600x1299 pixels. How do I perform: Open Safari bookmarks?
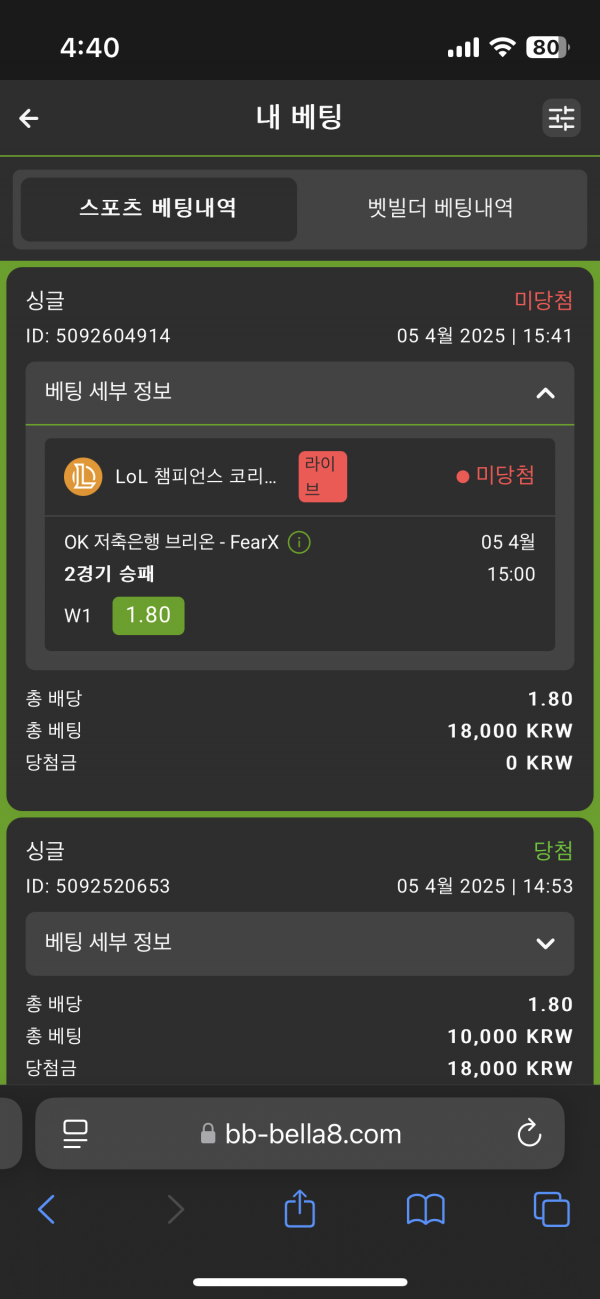pyautogui.click(x=426, y=1210)
